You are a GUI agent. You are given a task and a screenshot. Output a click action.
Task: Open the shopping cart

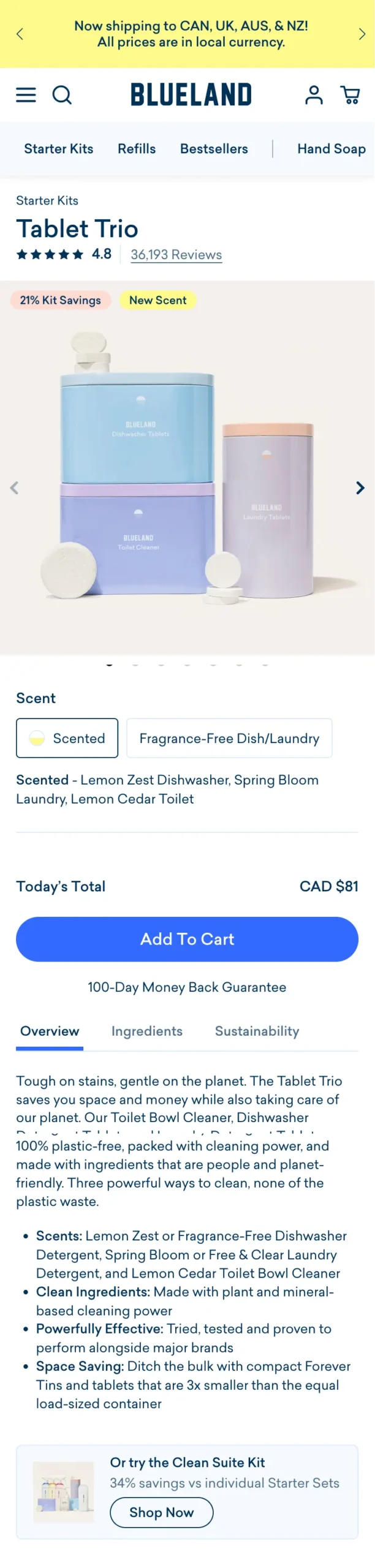coord(350,95)
